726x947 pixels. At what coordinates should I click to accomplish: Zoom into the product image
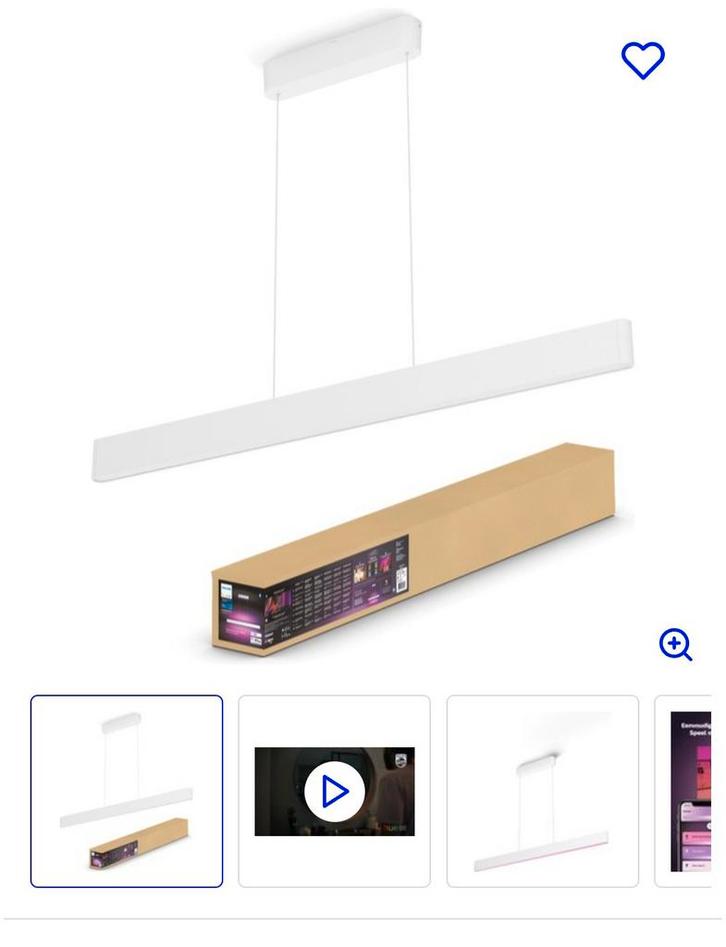click(x=675, y=644)
